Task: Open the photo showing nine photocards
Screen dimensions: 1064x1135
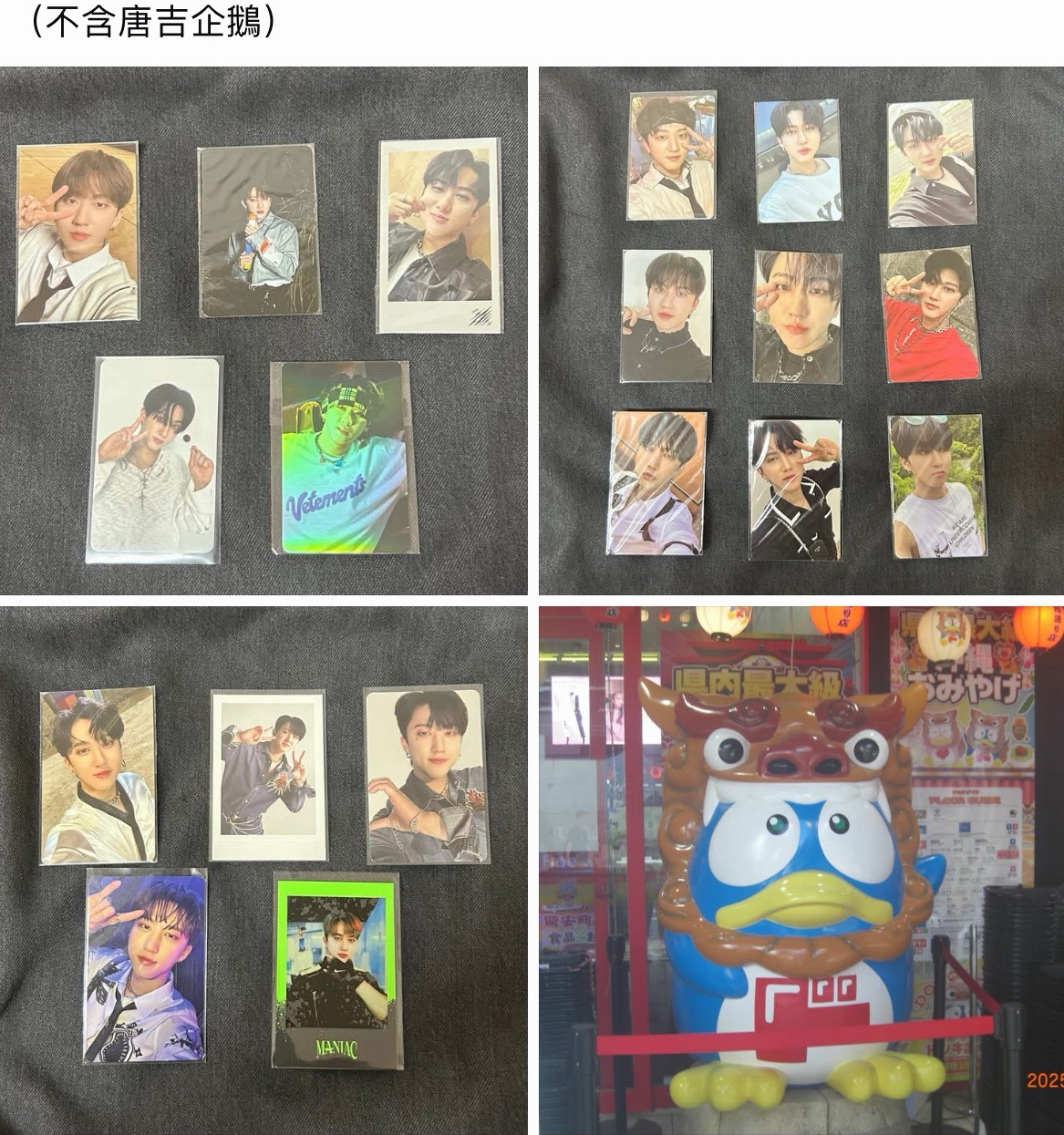Action: point(801,330)
